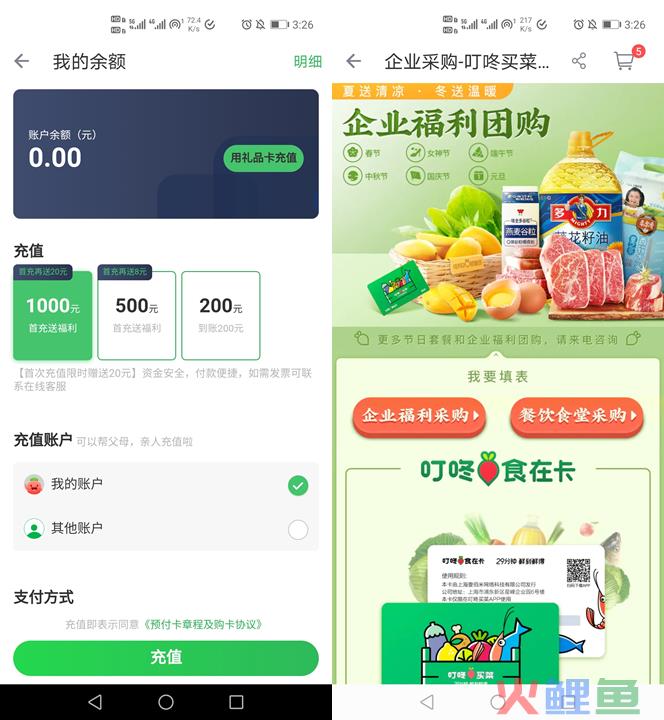
Task: Tap the green 充值 button
Action: coord(166,657)
